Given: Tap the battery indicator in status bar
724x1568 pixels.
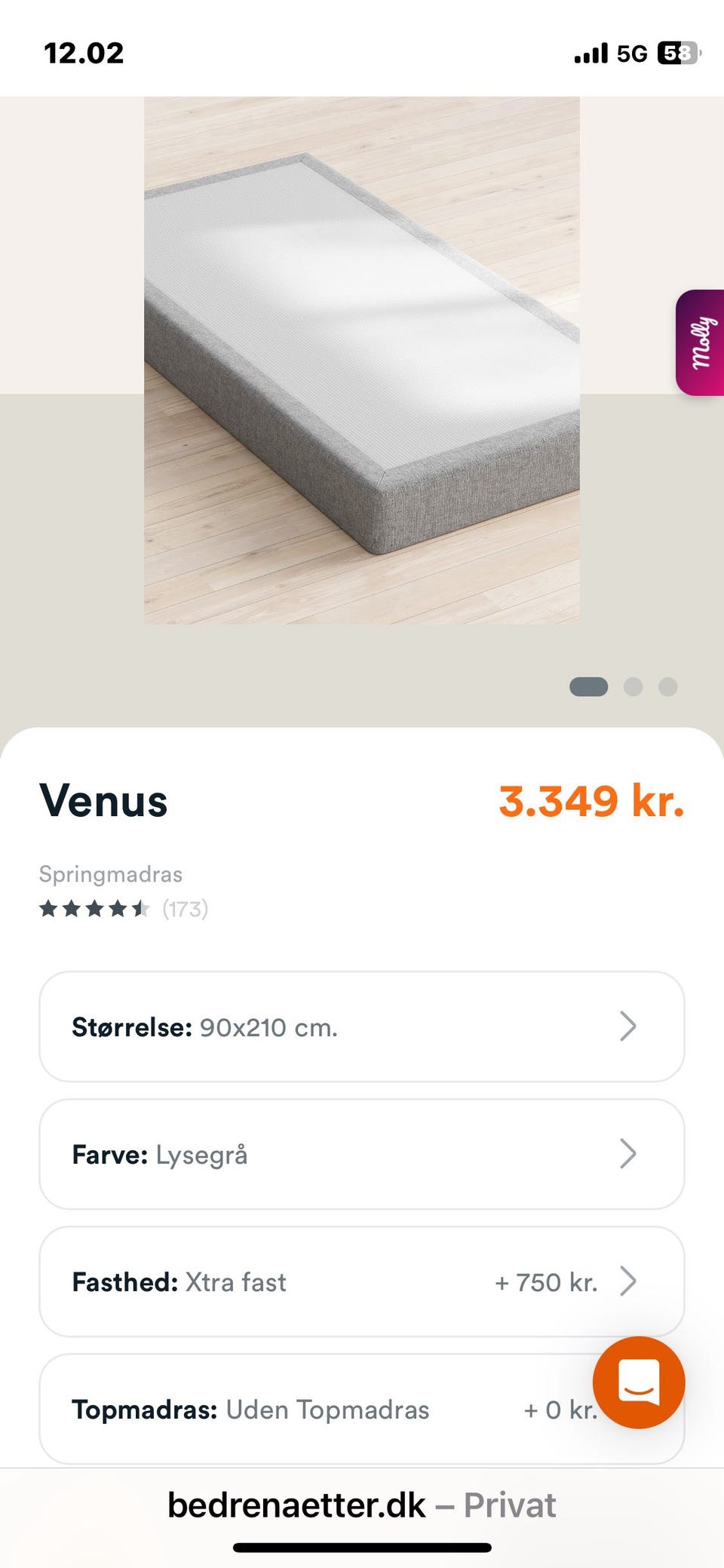Looking at the screenshot, I should [x=678, y=51].
